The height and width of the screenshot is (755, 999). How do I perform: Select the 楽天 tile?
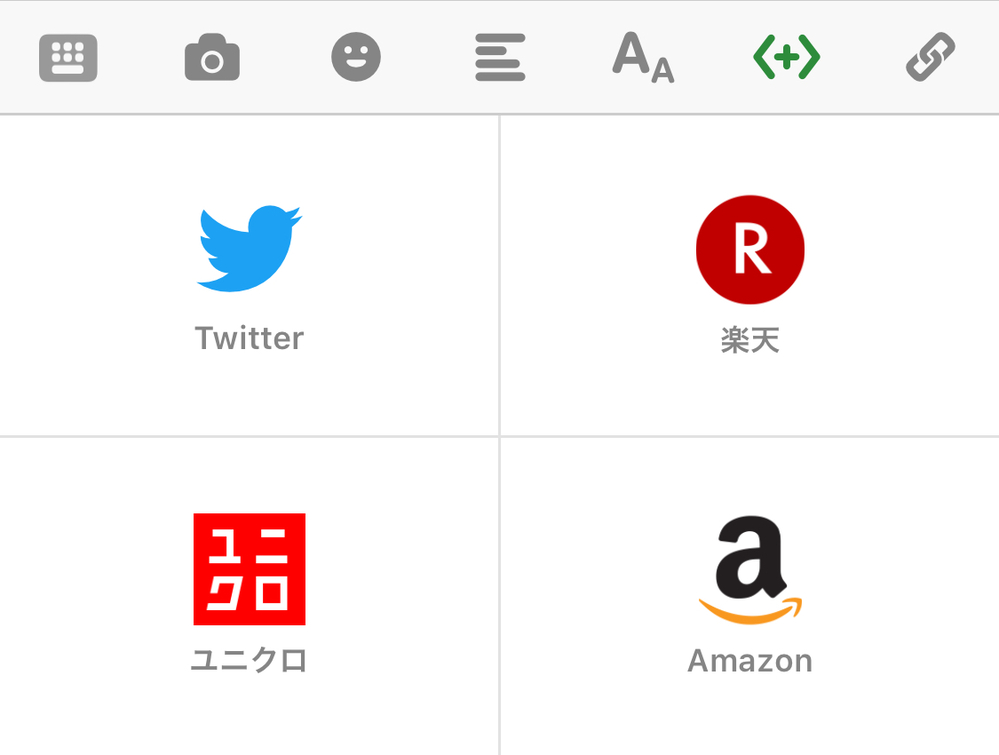pyautogui.click(x=749, y=275)
